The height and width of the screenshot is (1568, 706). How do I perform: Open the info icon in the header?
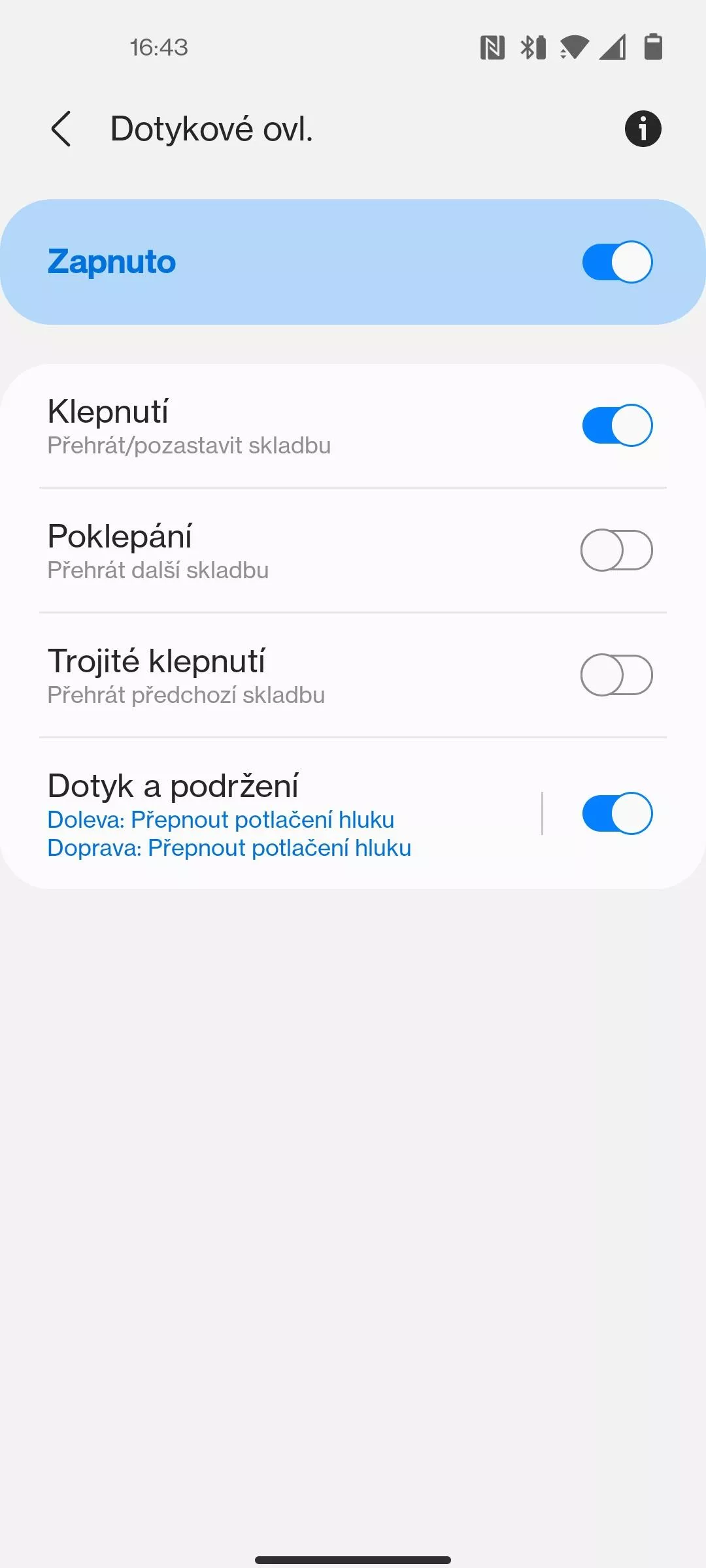coord(643,129)
